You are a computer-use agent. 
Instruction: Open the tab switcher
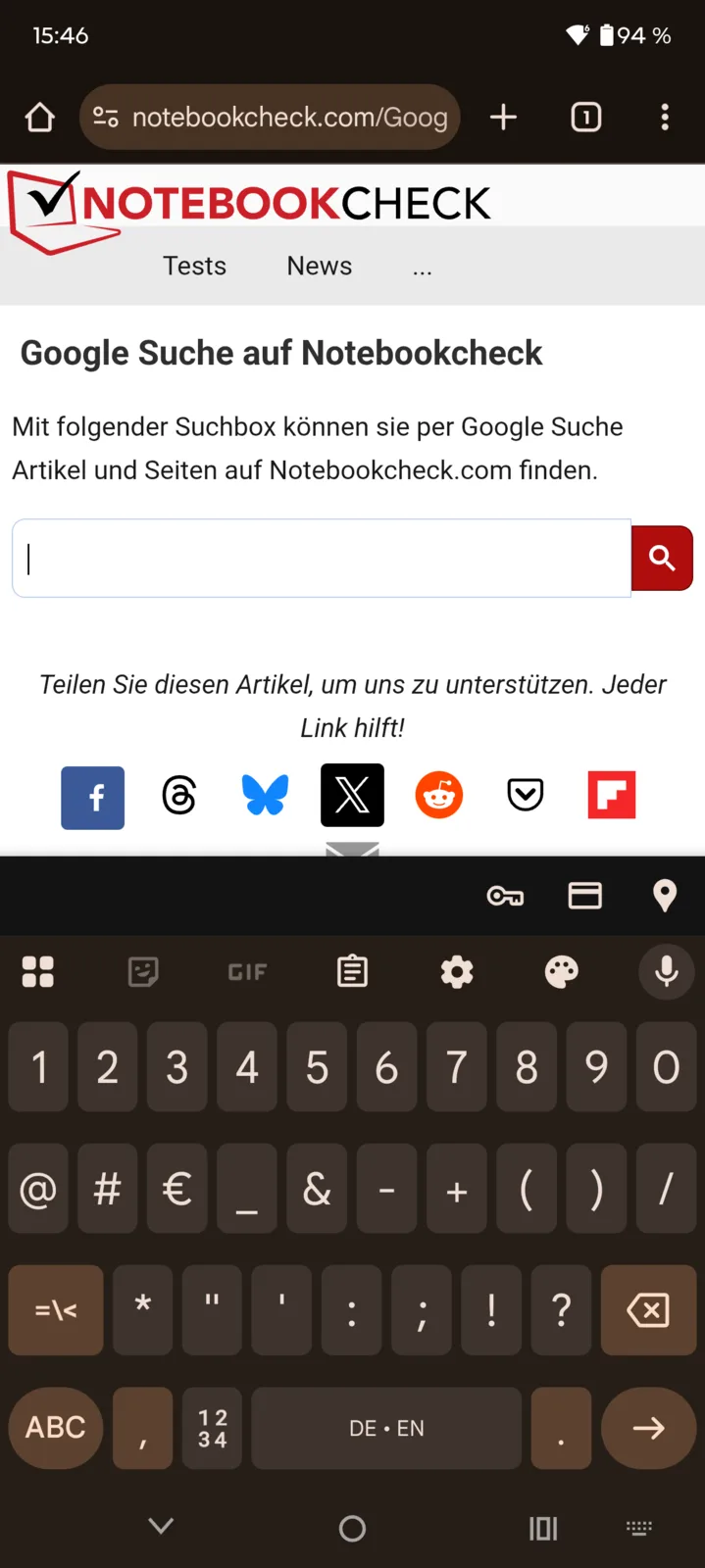pos(585,118)
